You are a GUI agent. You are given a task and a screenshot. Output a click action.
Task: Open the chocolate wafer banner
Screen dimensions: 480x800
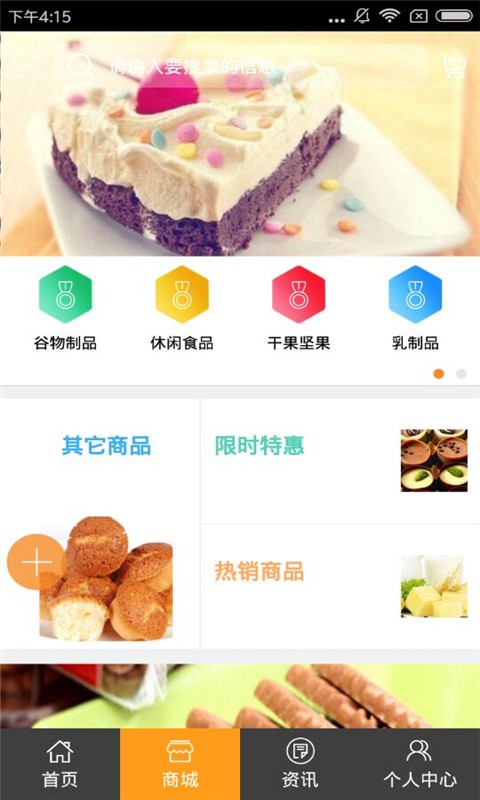click(x=240, y=696)
